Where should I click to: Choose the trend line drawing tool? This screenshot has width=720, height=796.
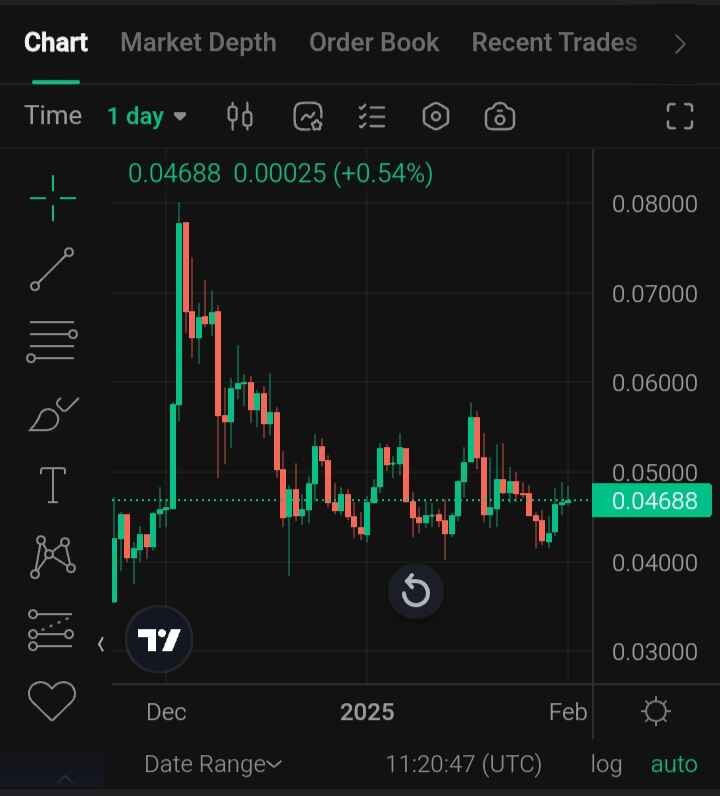coord(52,270)
